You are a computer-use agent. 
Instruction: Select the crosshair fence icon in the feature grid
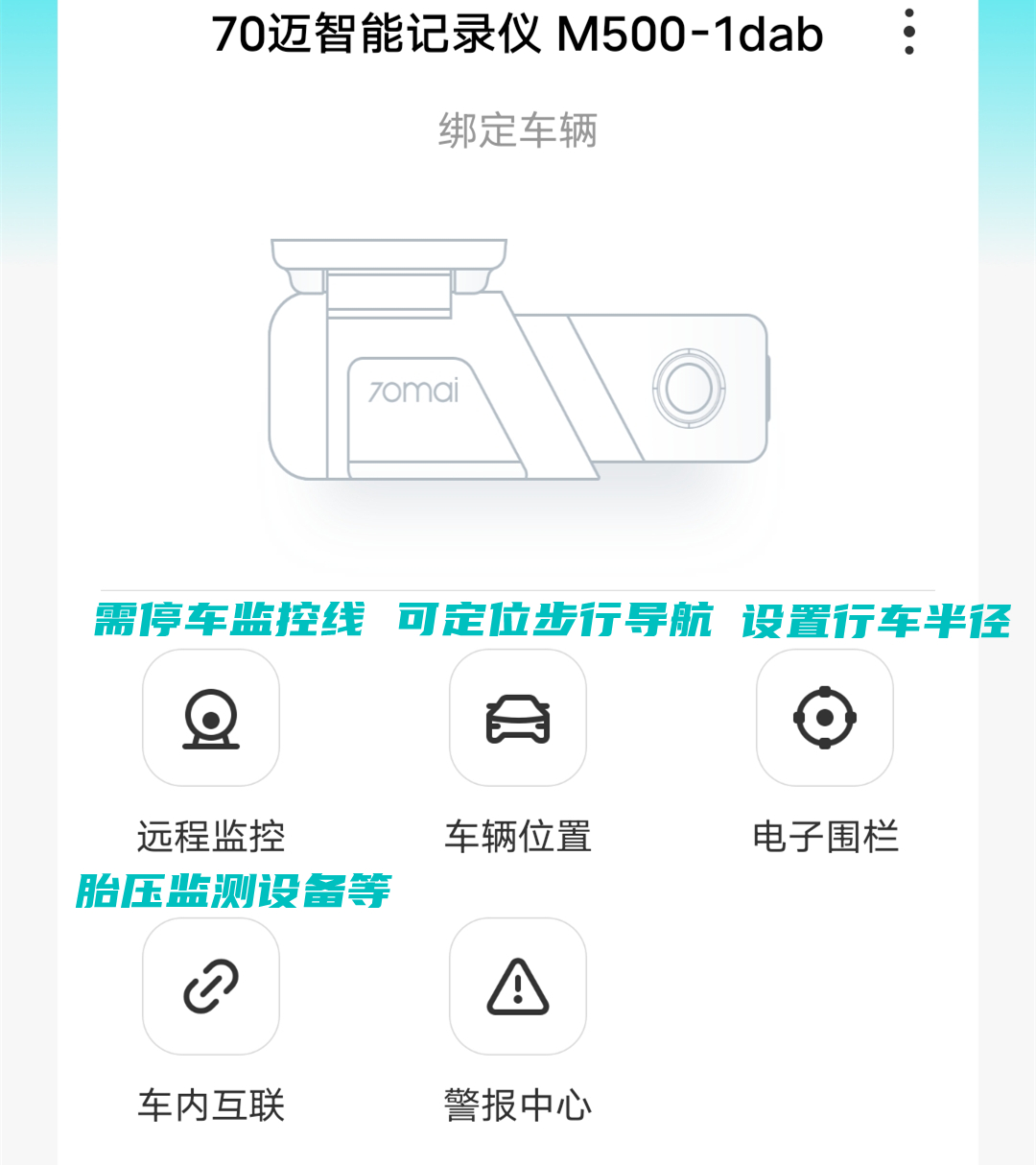click(x=824, y=720)
